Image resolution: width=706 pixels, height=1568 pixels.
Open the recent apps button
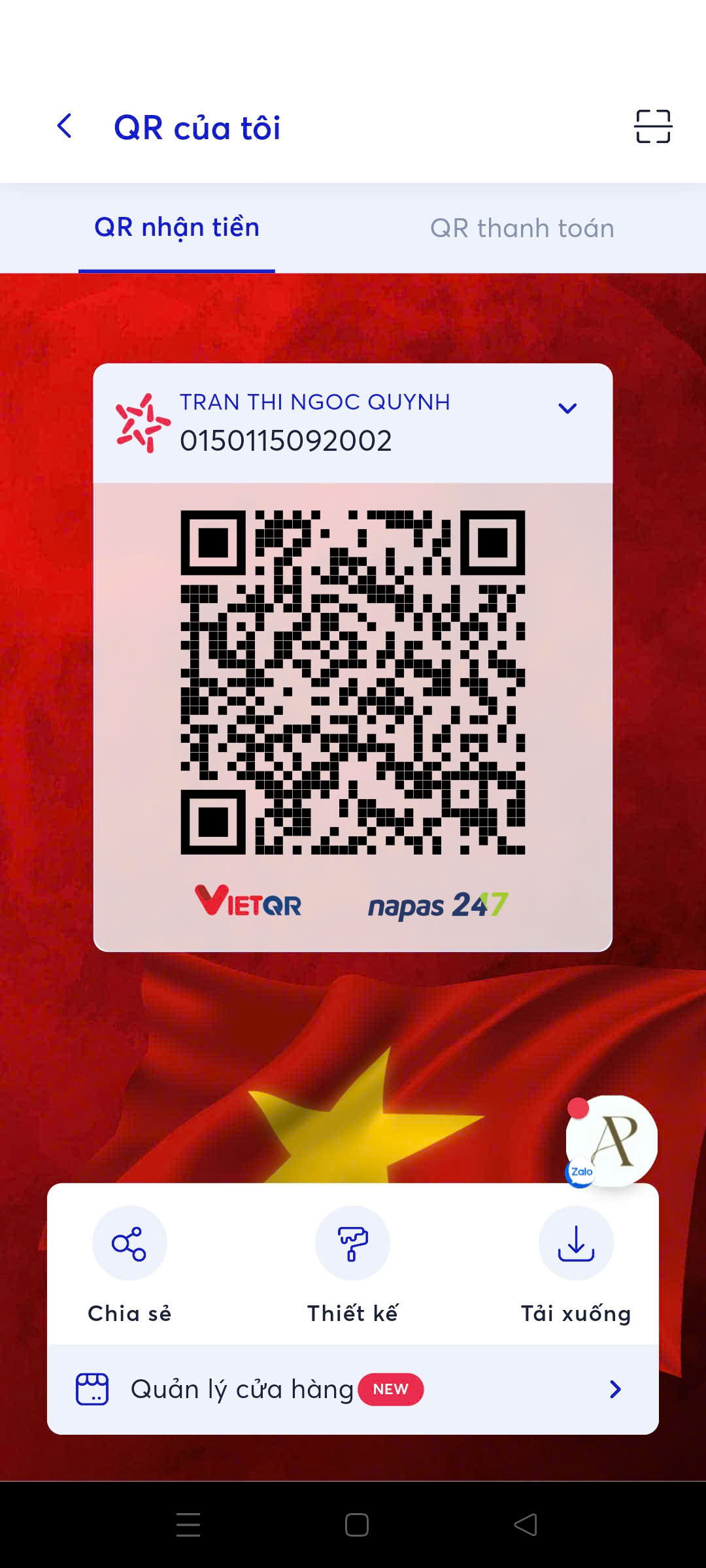coord(188,1525)
